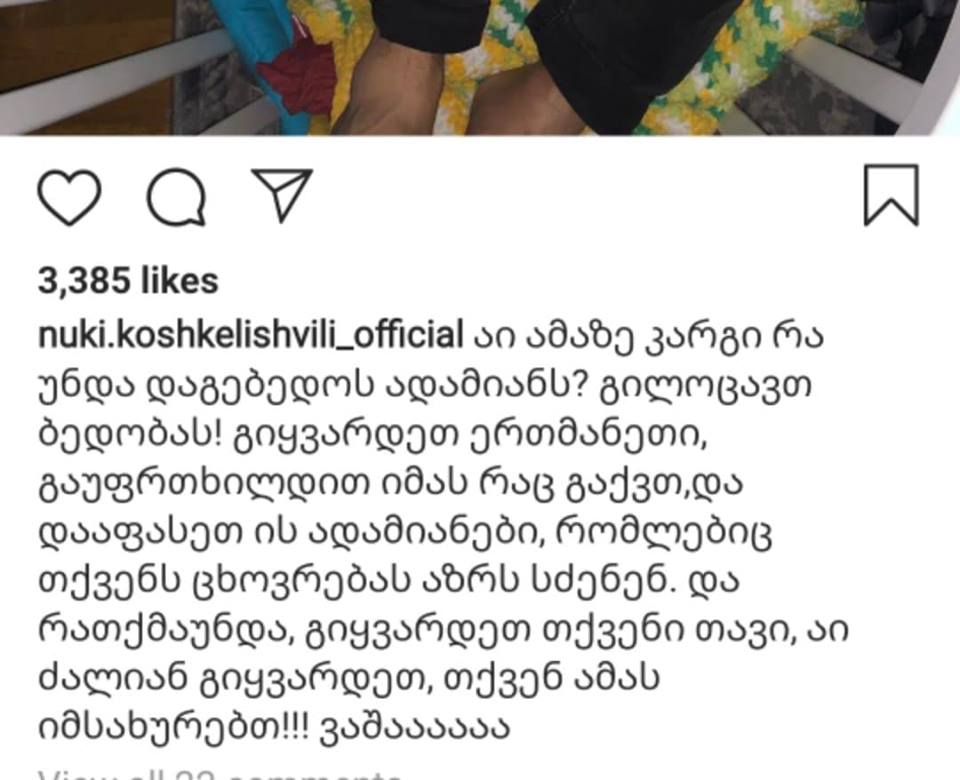View the 3,385 likes list
Screen dimensions: 960x780
point(128,281)
